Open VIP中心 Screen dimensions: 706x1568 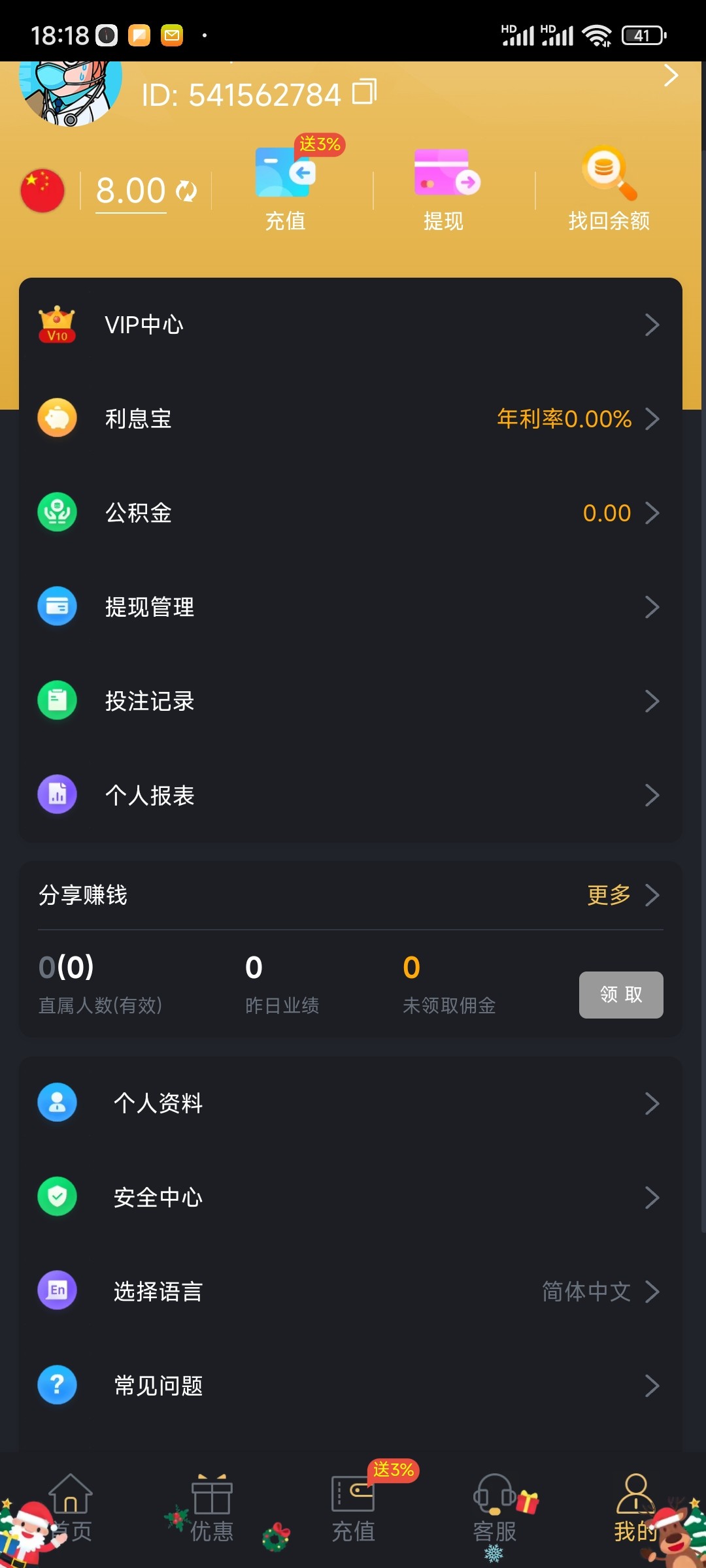click(350, 325)
